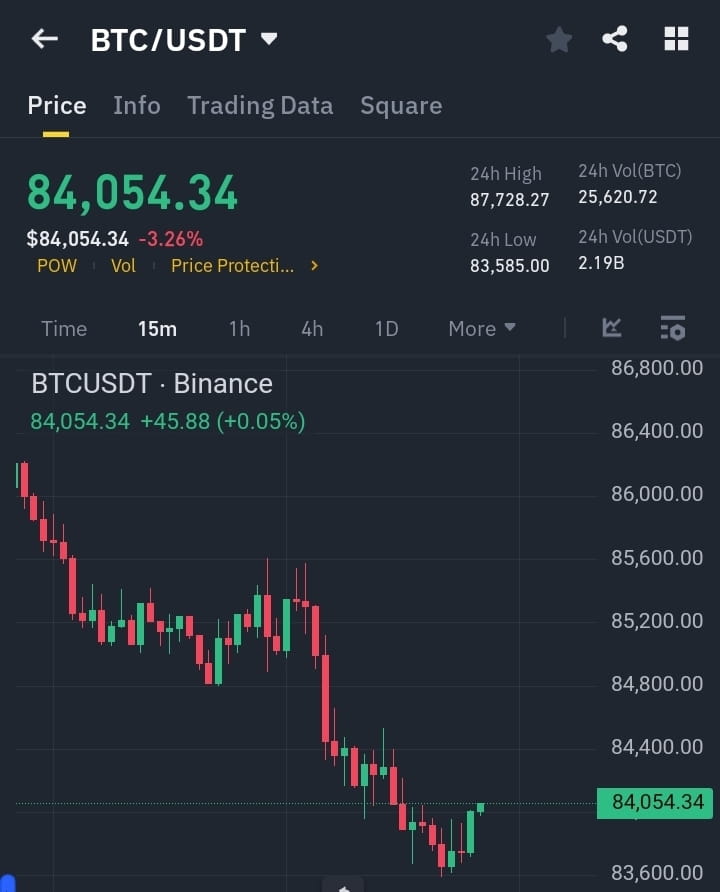Tap the back arrow to exit the chart
Image resolution: width=720 pixels, height=892 pixels.
coord(44,39)
